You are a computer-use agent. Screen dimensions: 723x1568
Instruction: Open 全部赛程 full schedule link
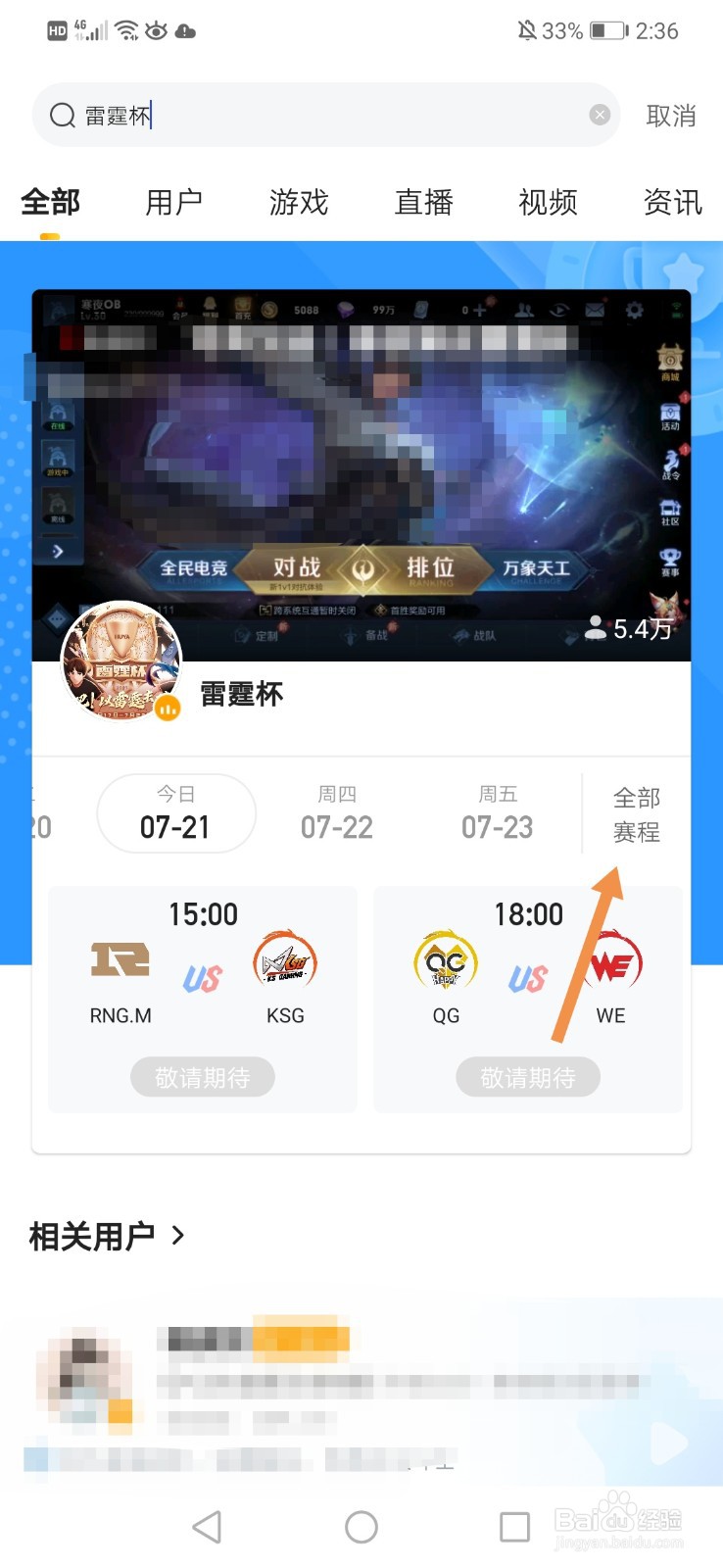click(x=637, y=813)
